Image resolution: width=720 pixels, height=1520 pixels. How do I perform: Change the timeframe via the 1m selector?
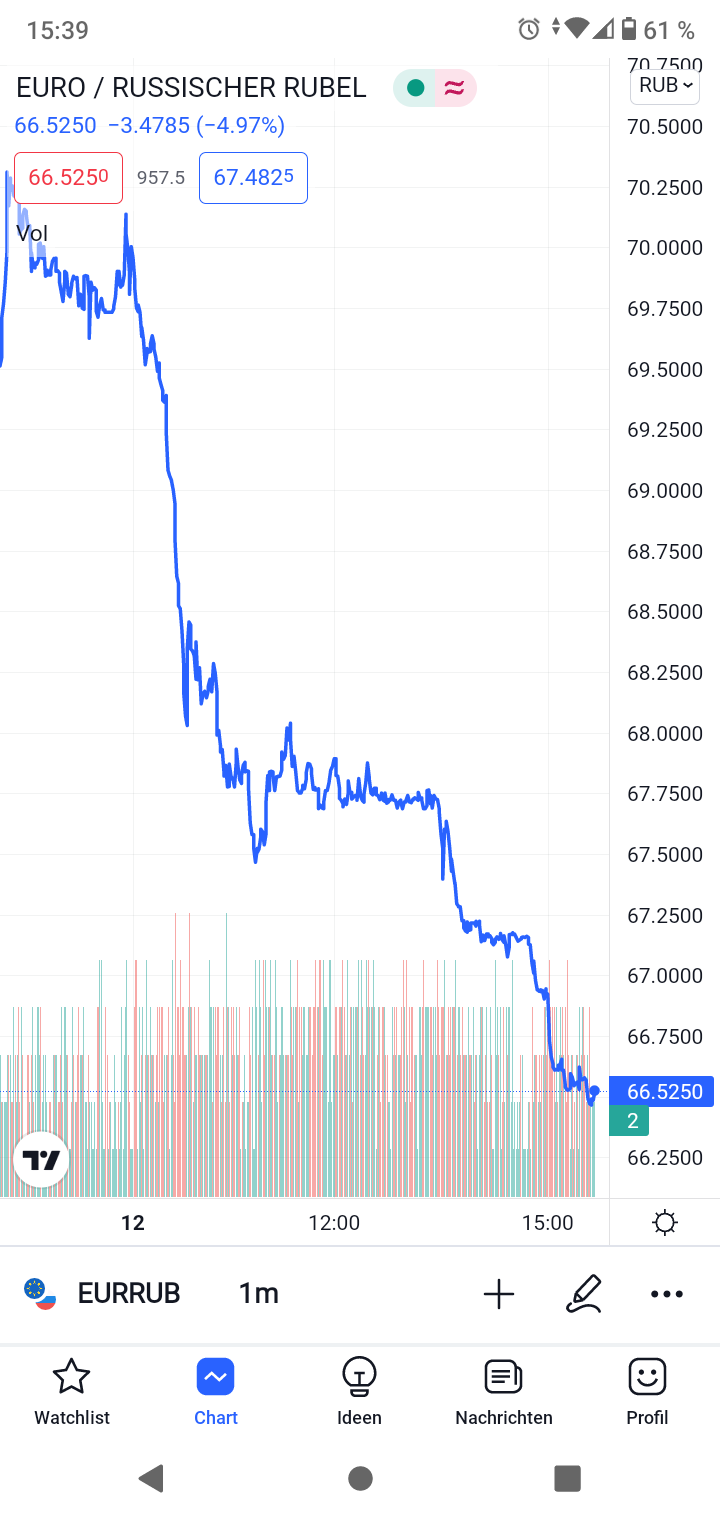tap(258, 1293)
